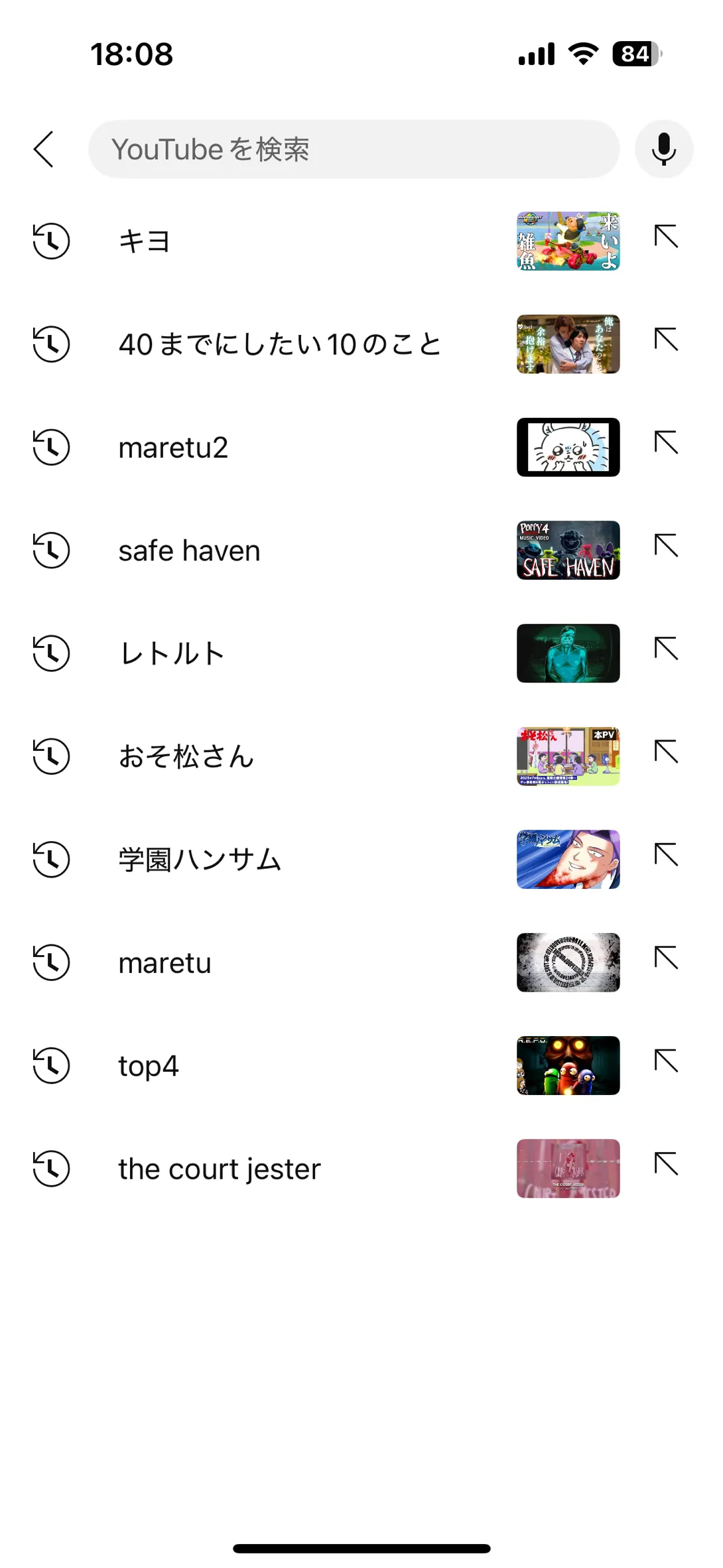Use the arrow next to おそ松さん
Screen dimensions: 723x1568
coord(666,752)
